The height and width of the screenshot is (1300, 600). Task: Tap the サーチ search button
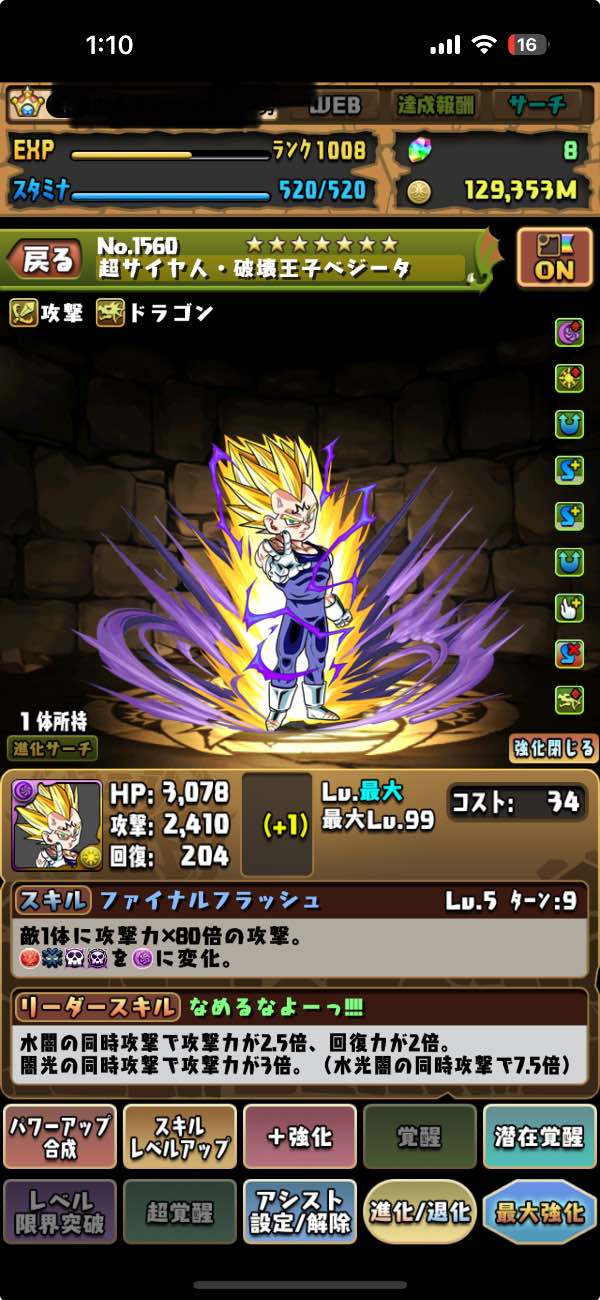(x=537, y=103)
